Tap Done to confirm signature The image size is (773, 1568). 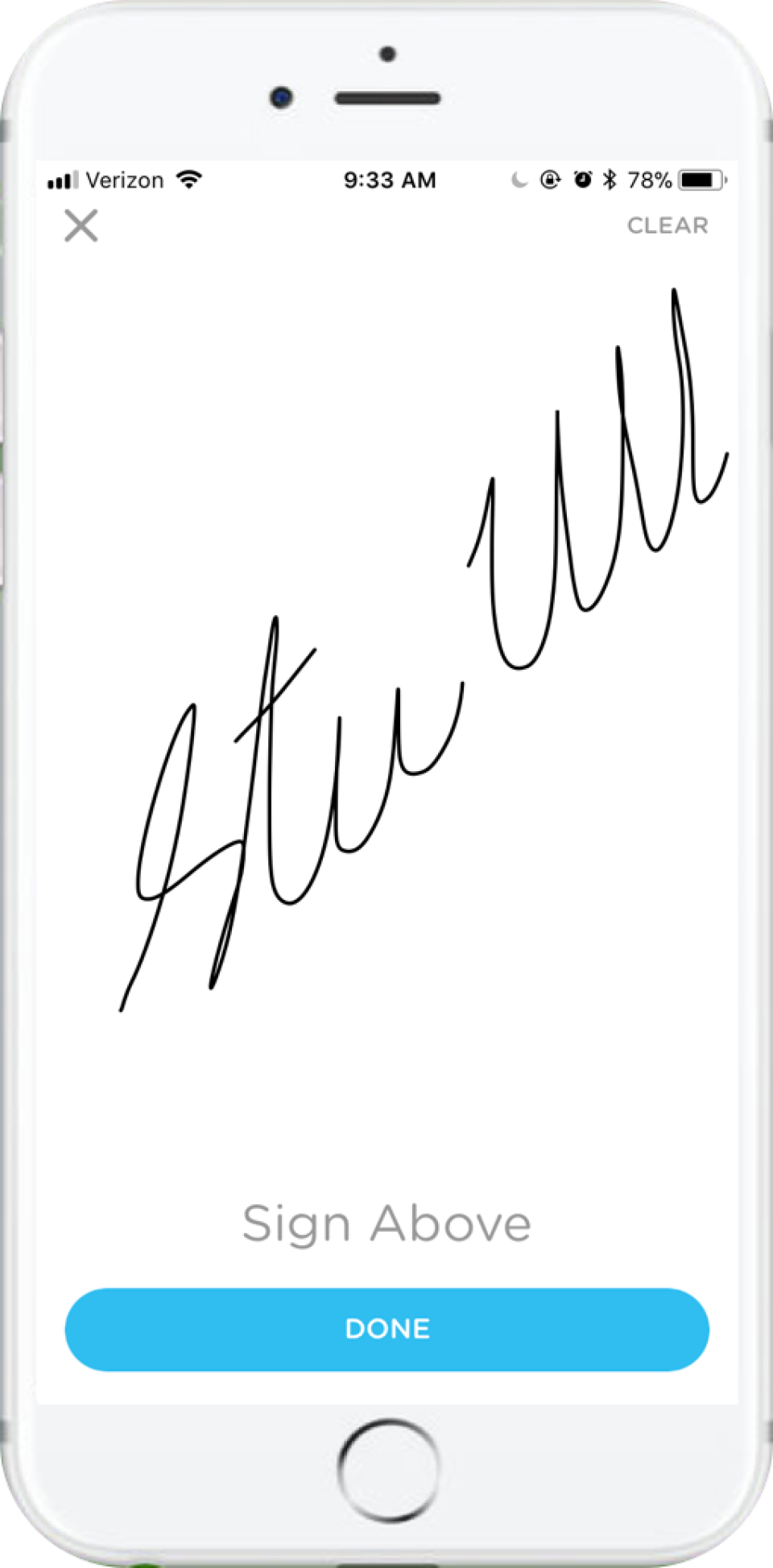[386, 1329]
